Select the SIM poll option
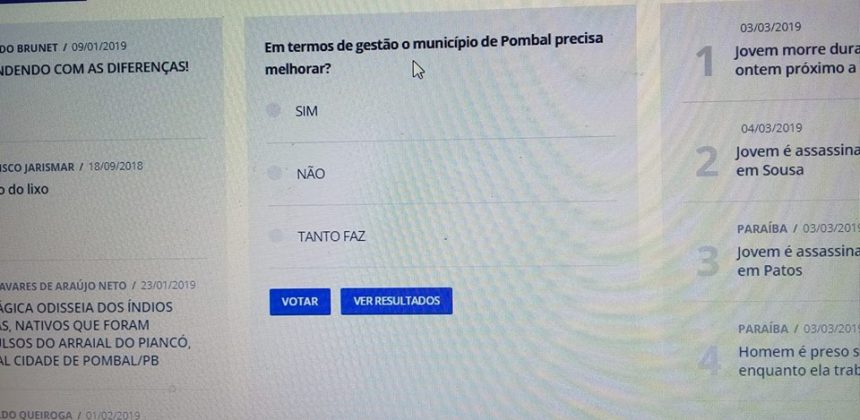This screenshot has width=860, height=420. coord(275,111)
